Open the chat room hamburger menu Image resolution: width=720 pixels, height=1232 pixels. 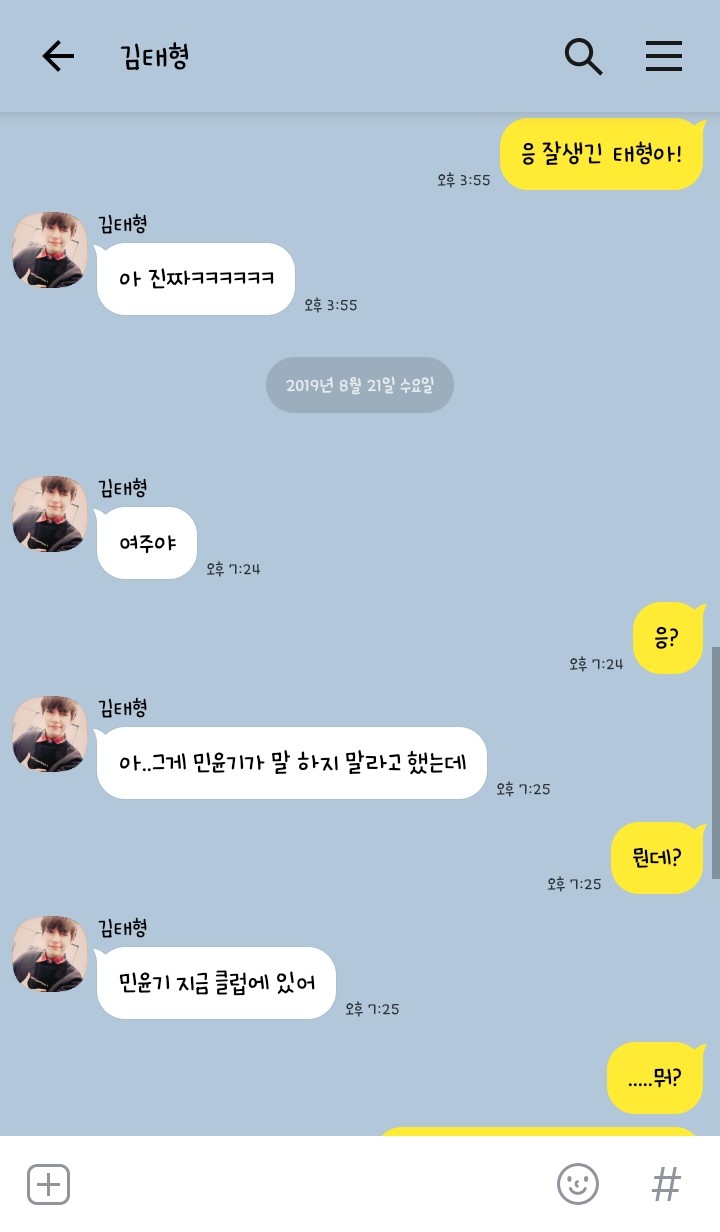663,57
